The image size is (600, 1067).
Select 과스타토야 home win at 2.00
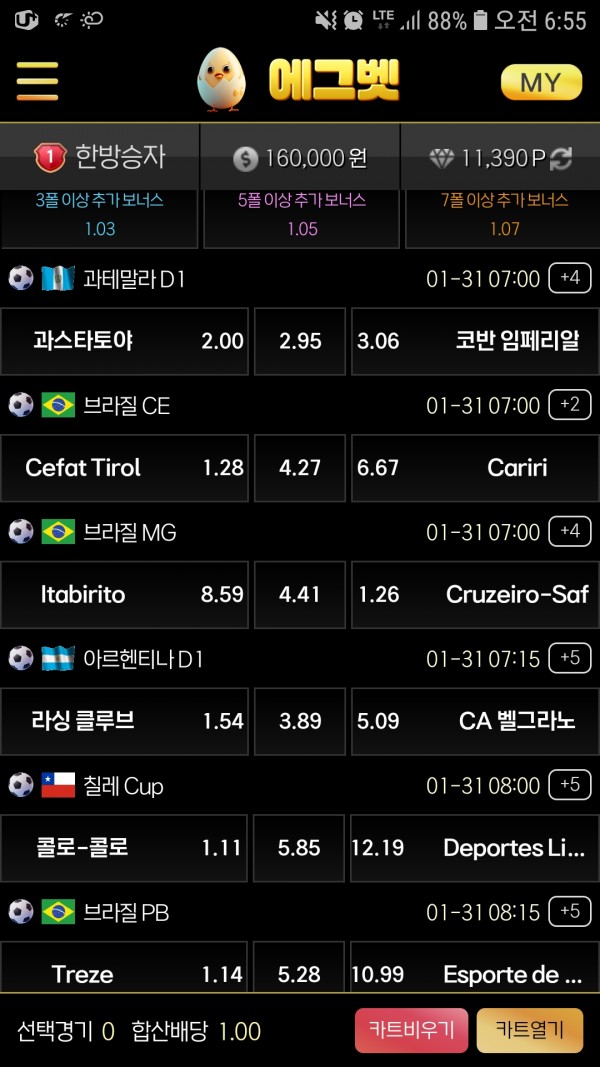pos(124,341)
